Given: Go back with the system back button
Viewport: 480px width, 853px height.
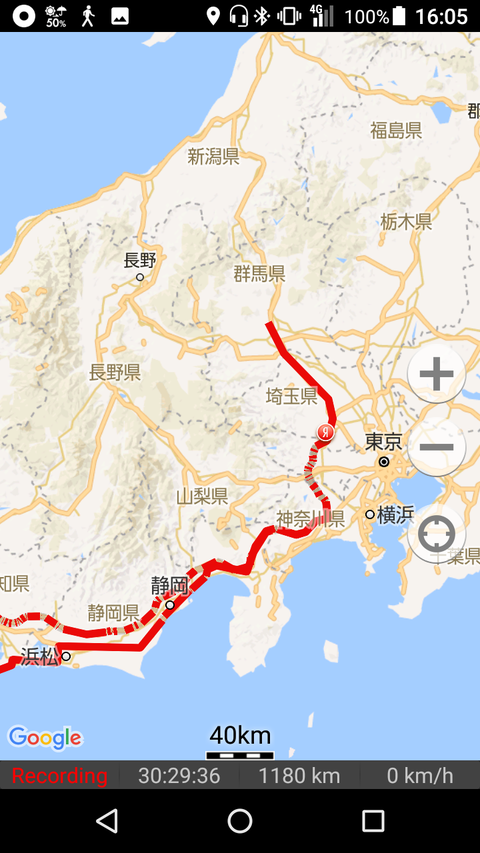Looking at the screenshot, I should (107, 821).
